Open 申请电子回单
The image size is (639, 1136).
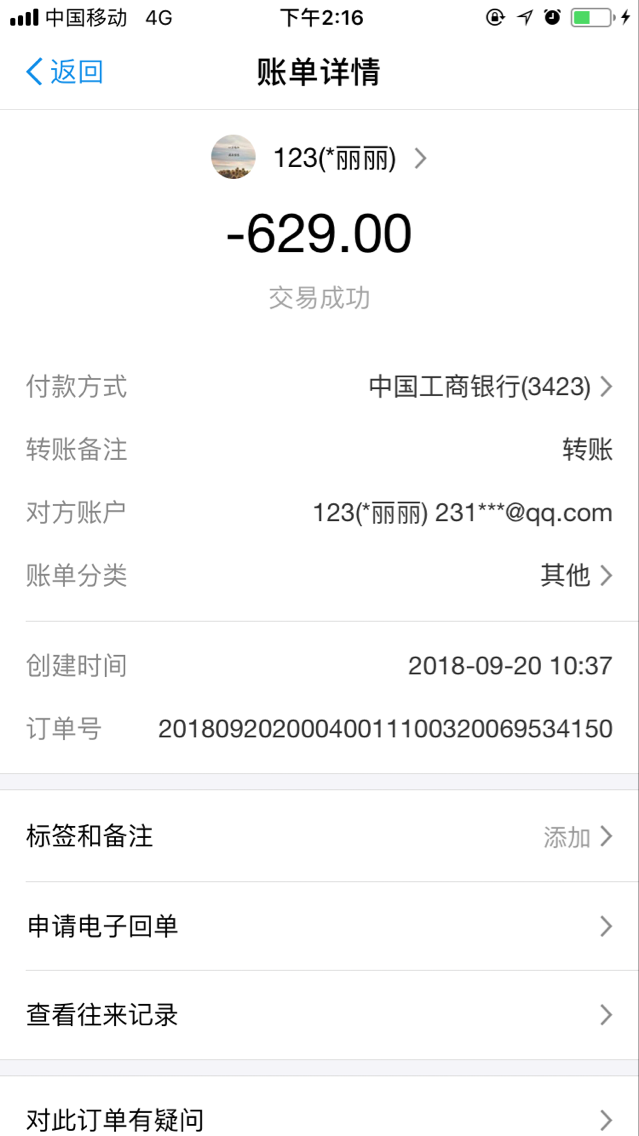click(x=319, y=926)
